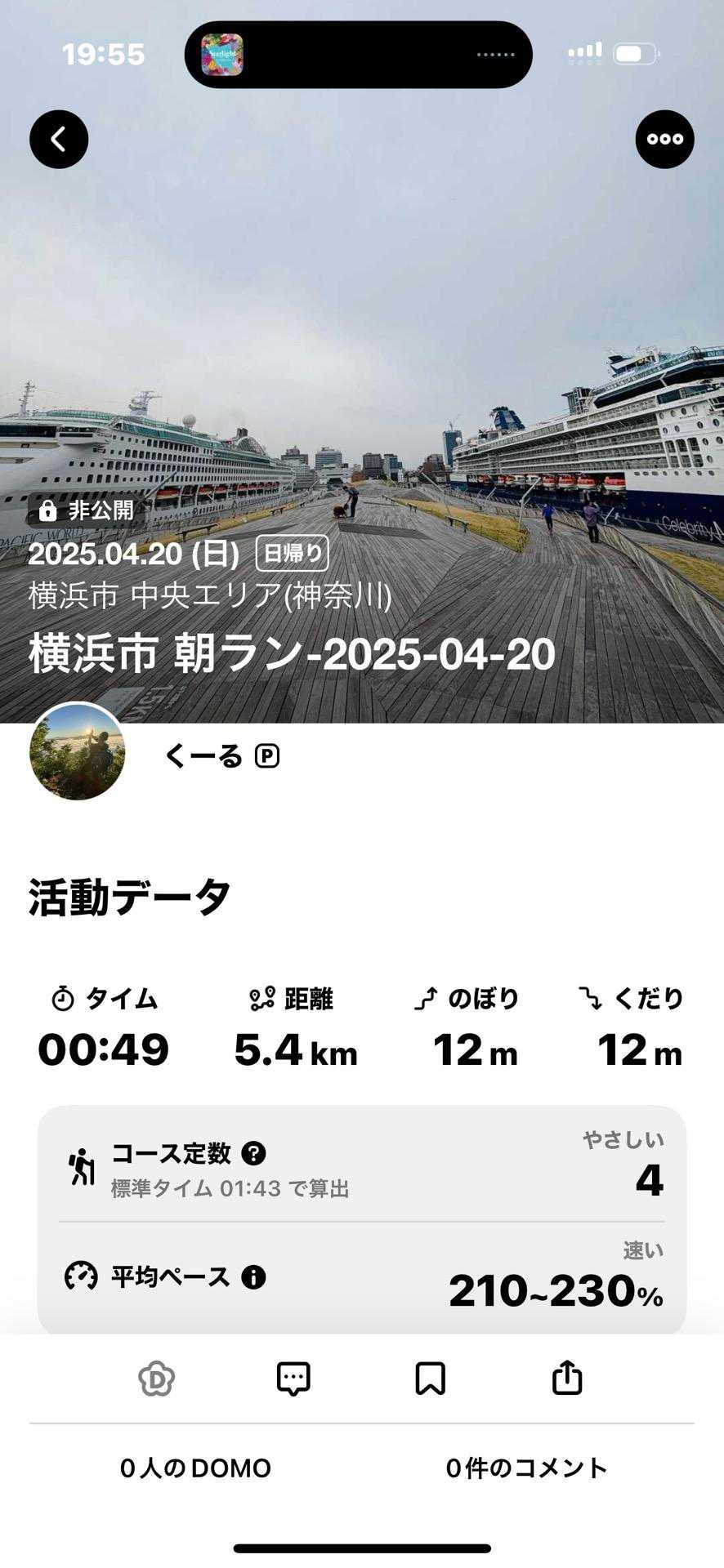Open 0件のコメント comments list
Viewport: 724px width, 1568px height.
tap(526, 1468)
